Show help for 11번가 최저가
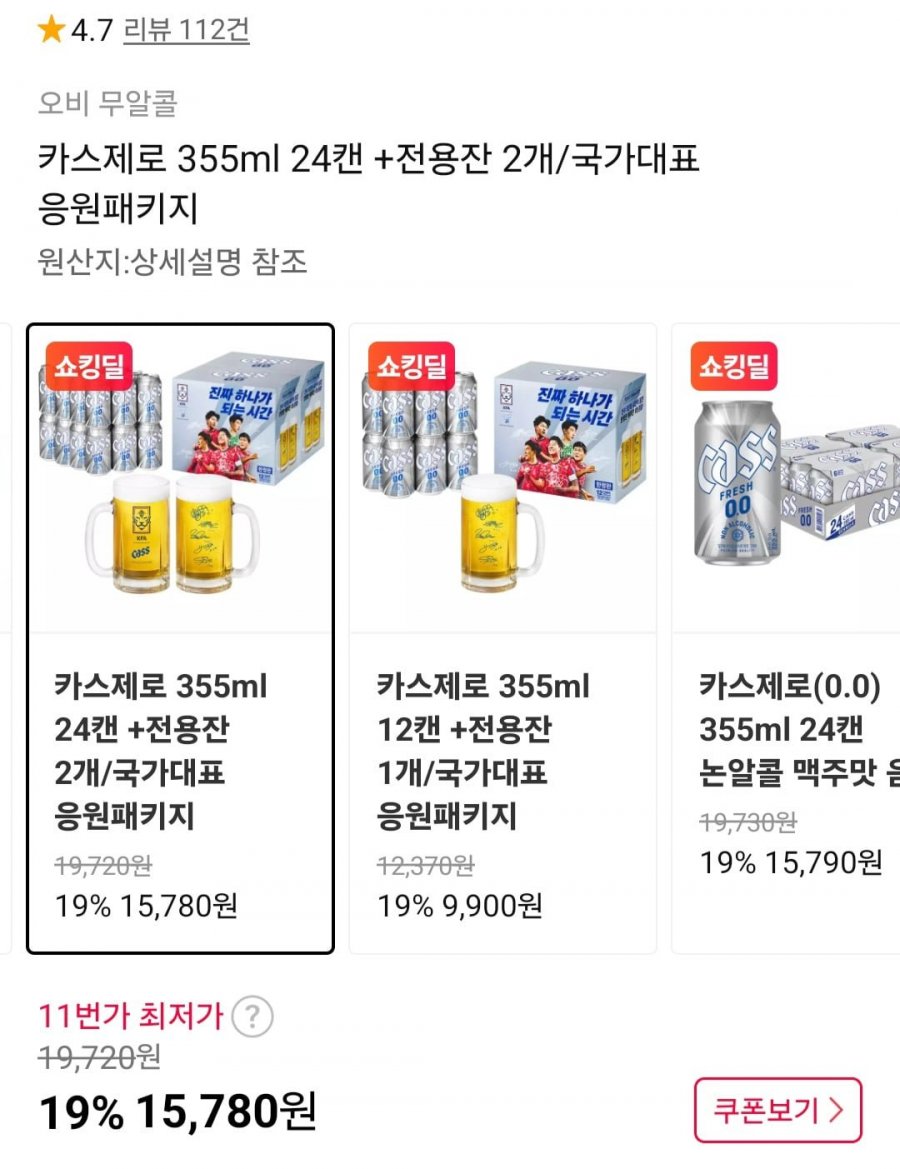The width and height of the screenshot is (900, 1169). tap(252, 1017)
